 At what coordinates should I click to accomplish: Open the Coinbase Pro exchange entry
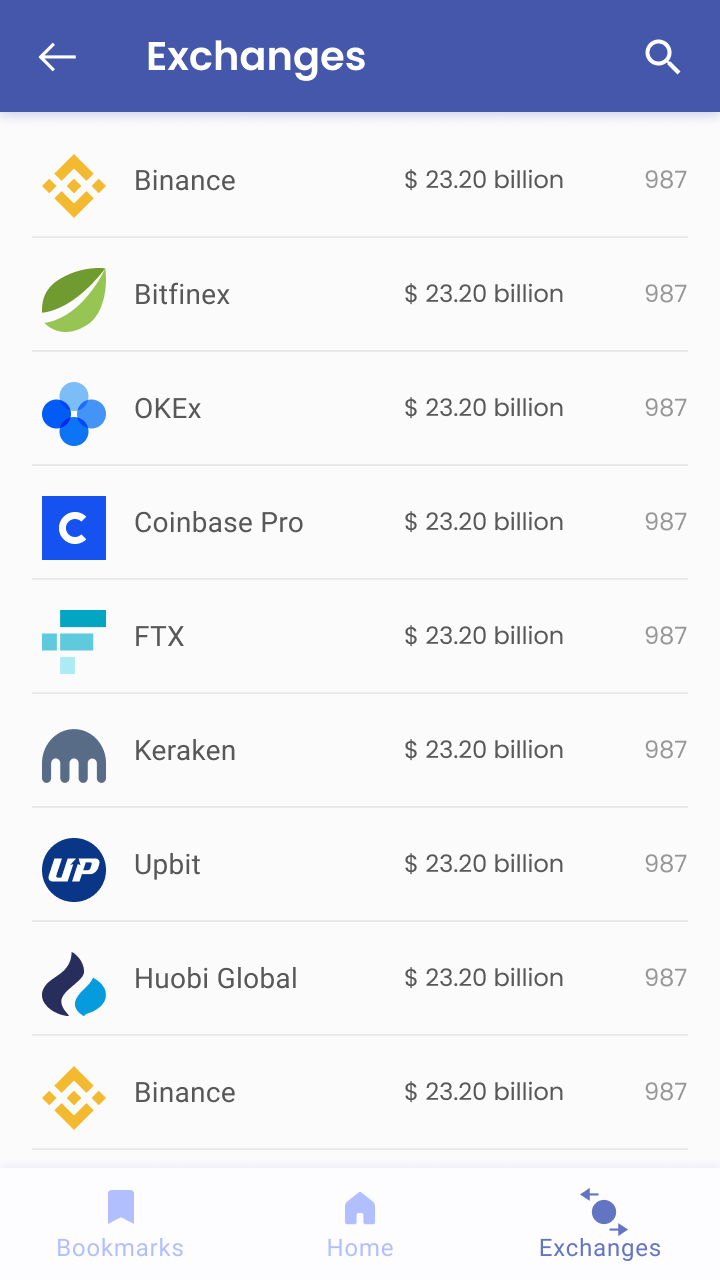pos(360,522)
